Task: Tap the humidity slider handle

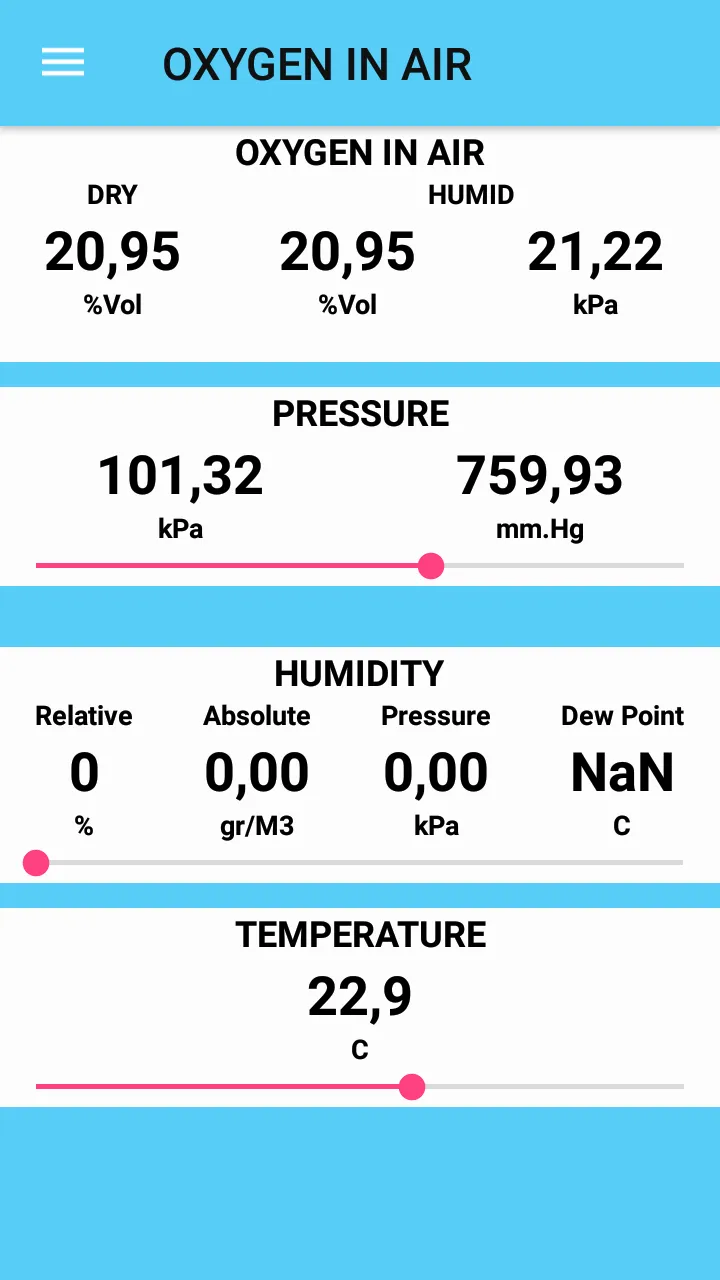Action: coord(36,863)
